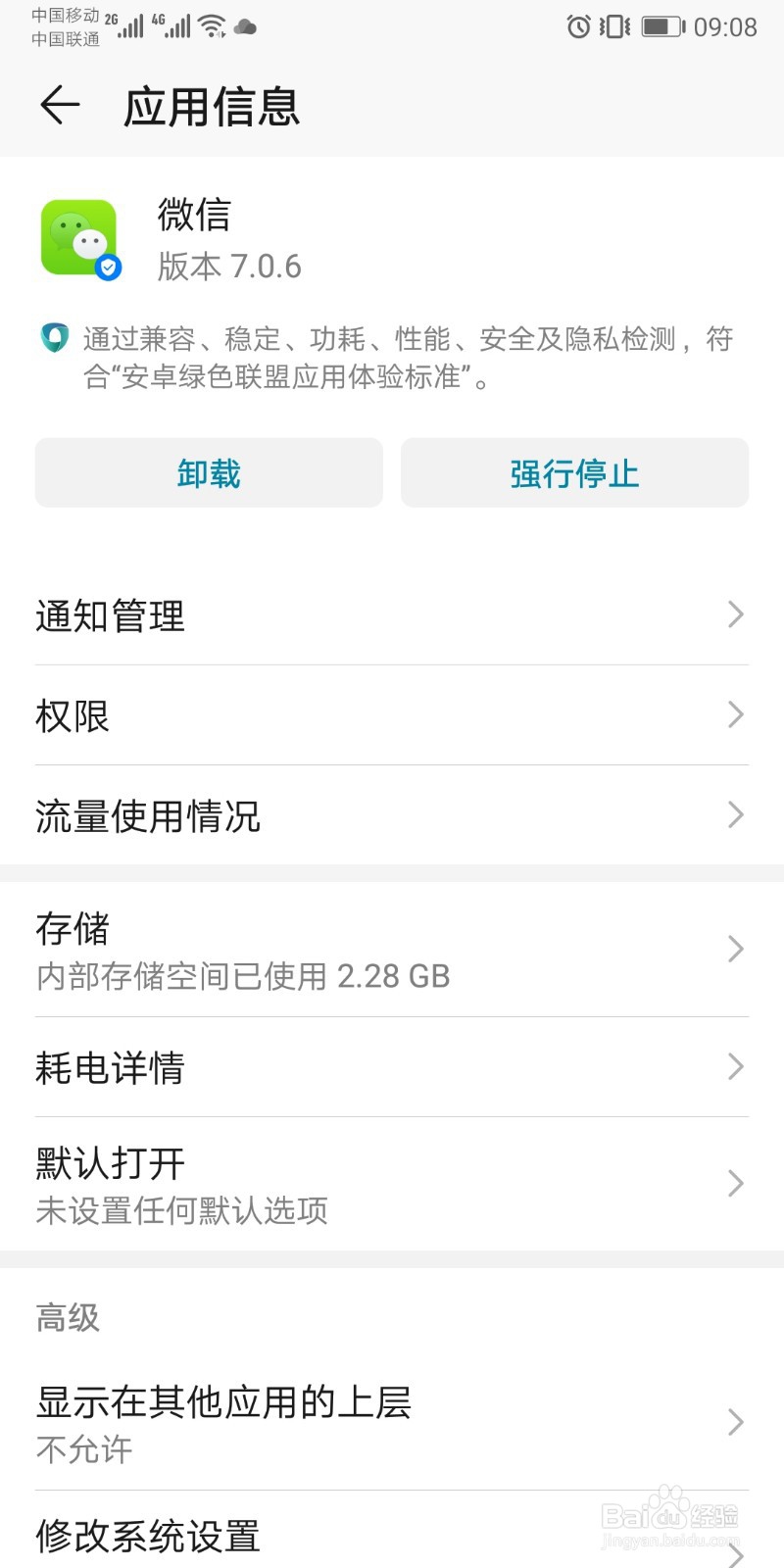Open 存储 storage details
Viewport: 784px width, 1568px height.
392,948
